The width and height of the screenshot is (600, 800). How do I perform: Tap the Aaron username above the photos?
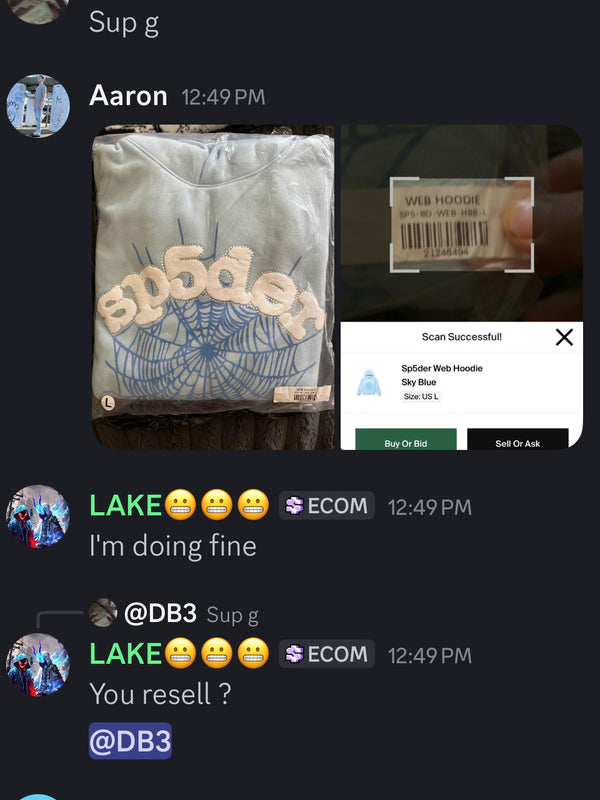click(128, 96)
